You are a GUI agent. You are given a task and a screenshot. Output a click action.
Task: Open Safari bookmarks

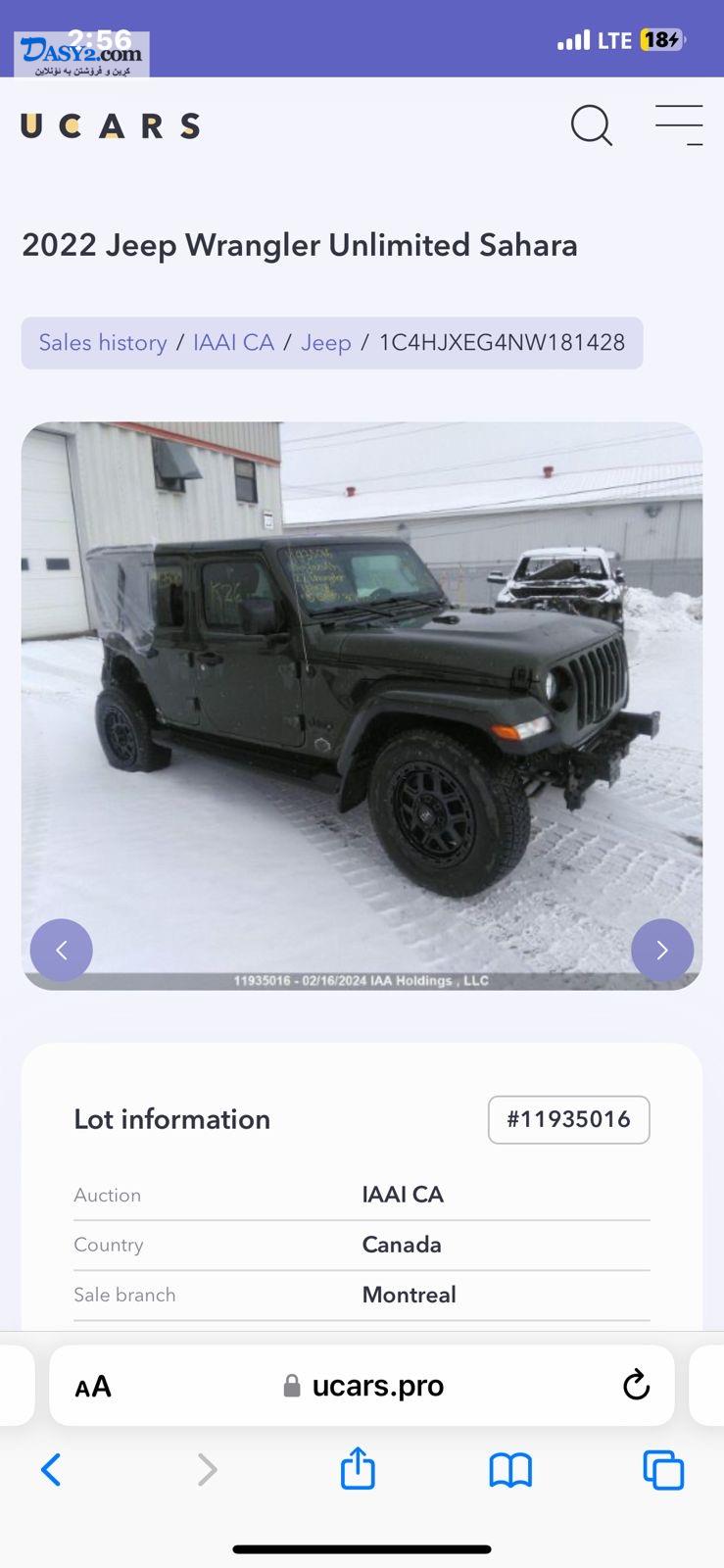[510, 1470]
